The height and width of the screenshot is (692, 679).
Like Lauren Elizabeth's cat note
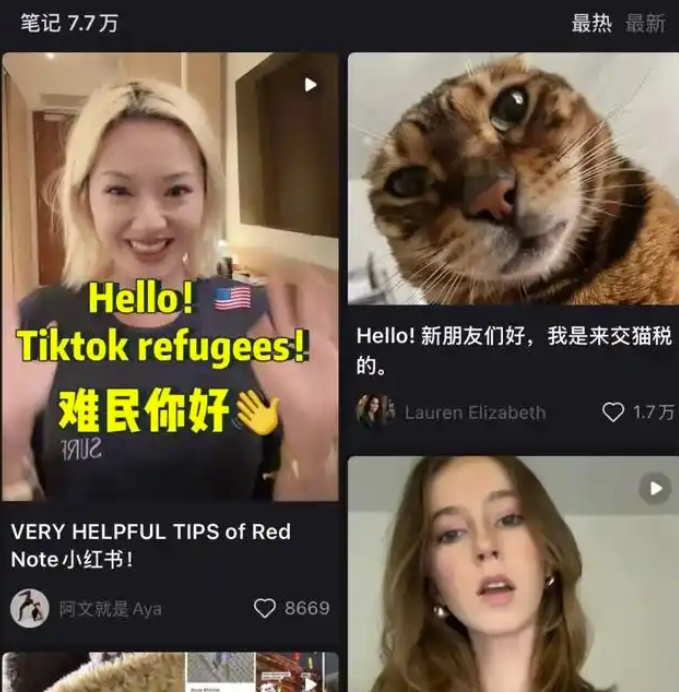613,412
